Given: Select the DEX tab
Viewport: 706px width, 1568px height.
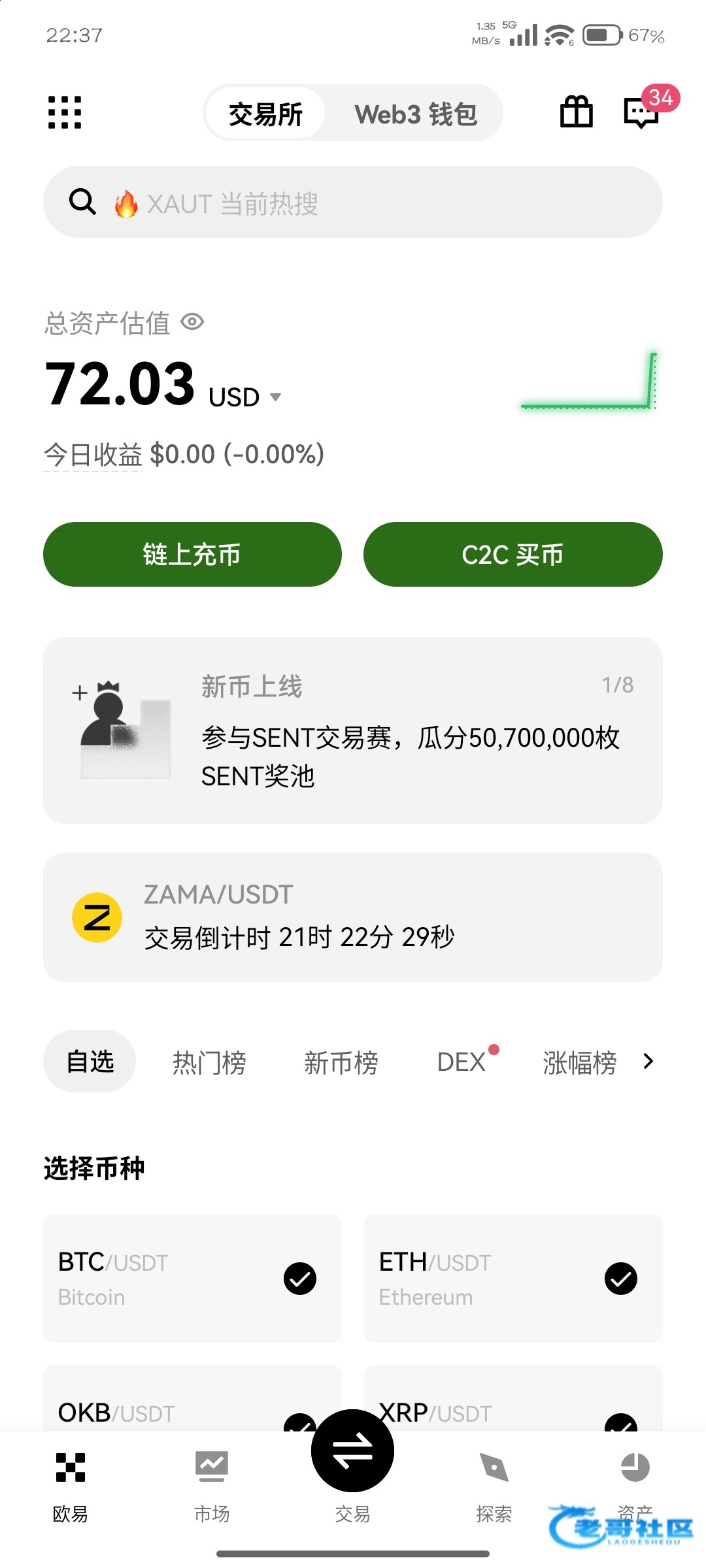Looking at the screenshot, I should click(462, 1062).
